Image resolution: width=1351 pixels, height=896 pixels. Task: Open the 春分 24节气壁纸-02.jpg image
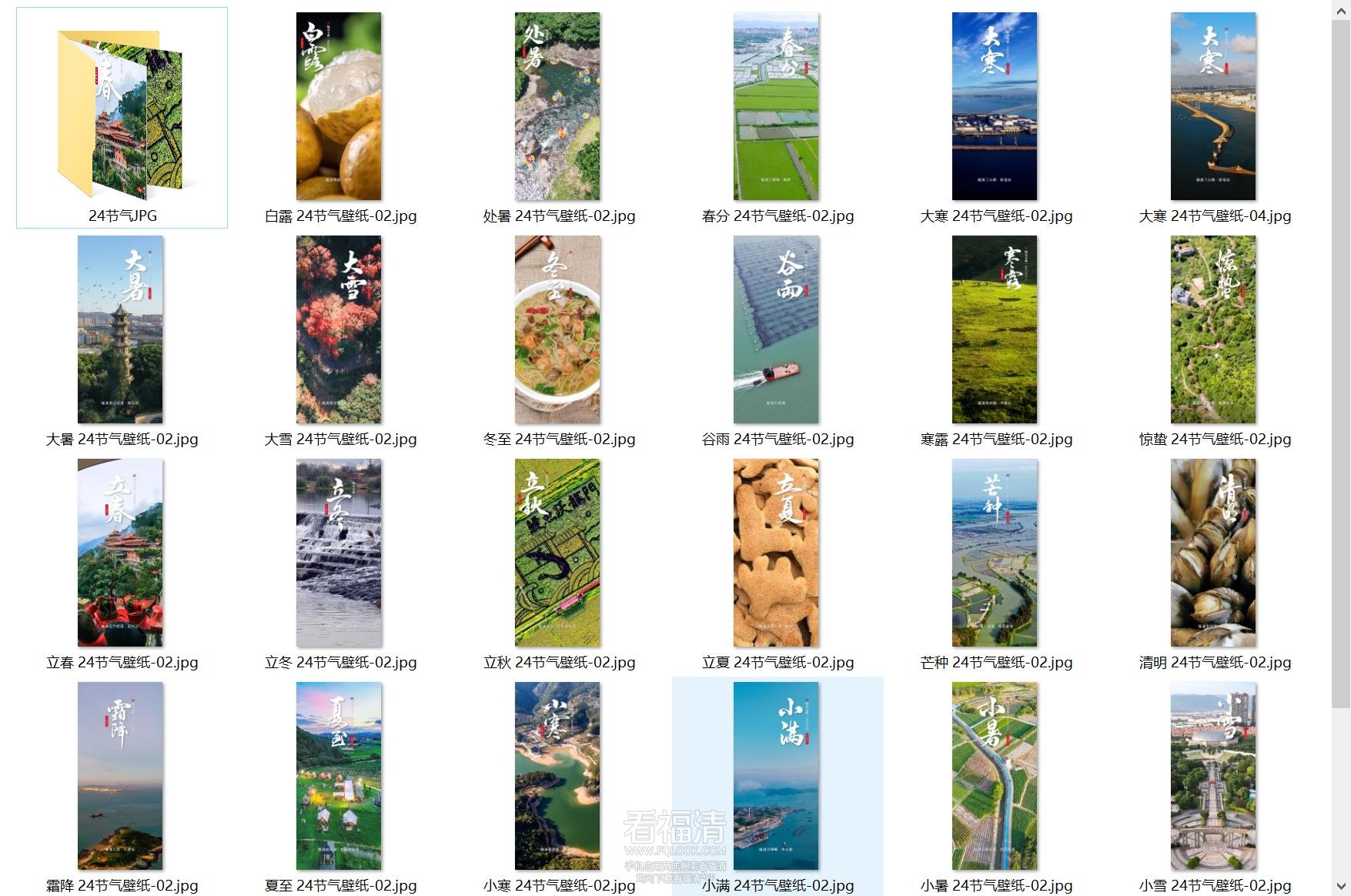[776, 106]
